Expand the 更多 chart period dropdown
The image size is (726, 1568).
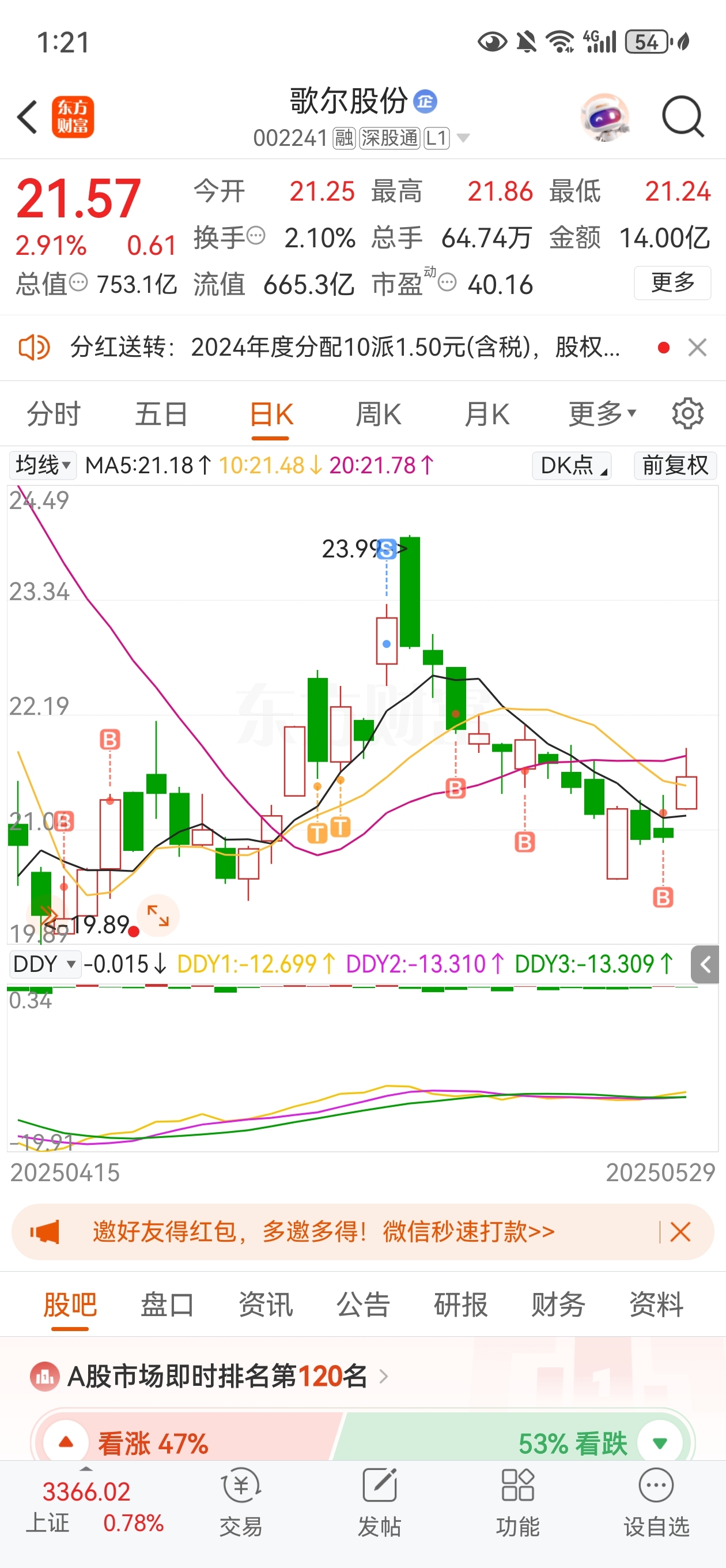[x=601, y=414]
